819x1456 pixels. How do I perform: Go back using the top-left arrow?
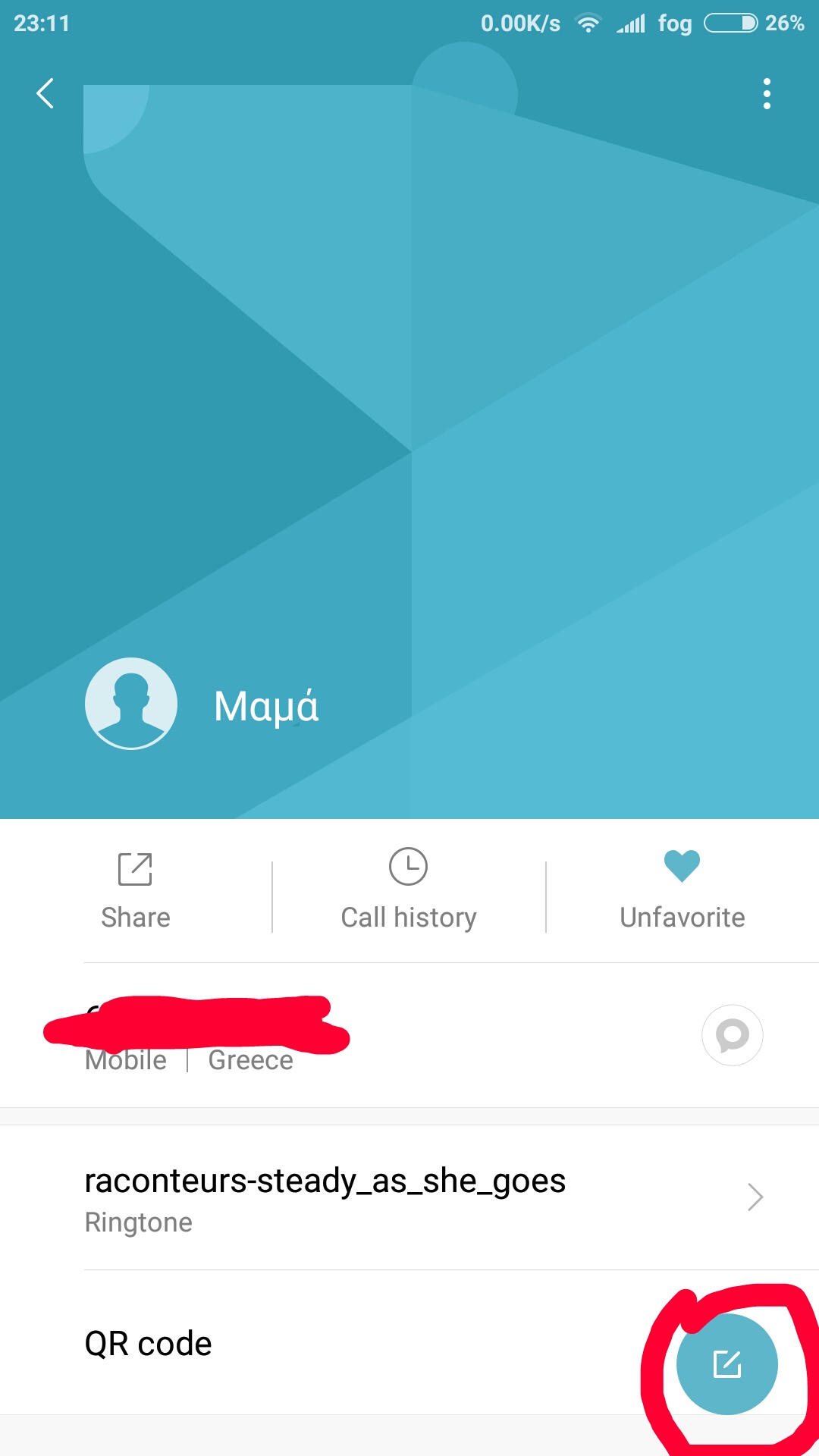click(45, 93)
